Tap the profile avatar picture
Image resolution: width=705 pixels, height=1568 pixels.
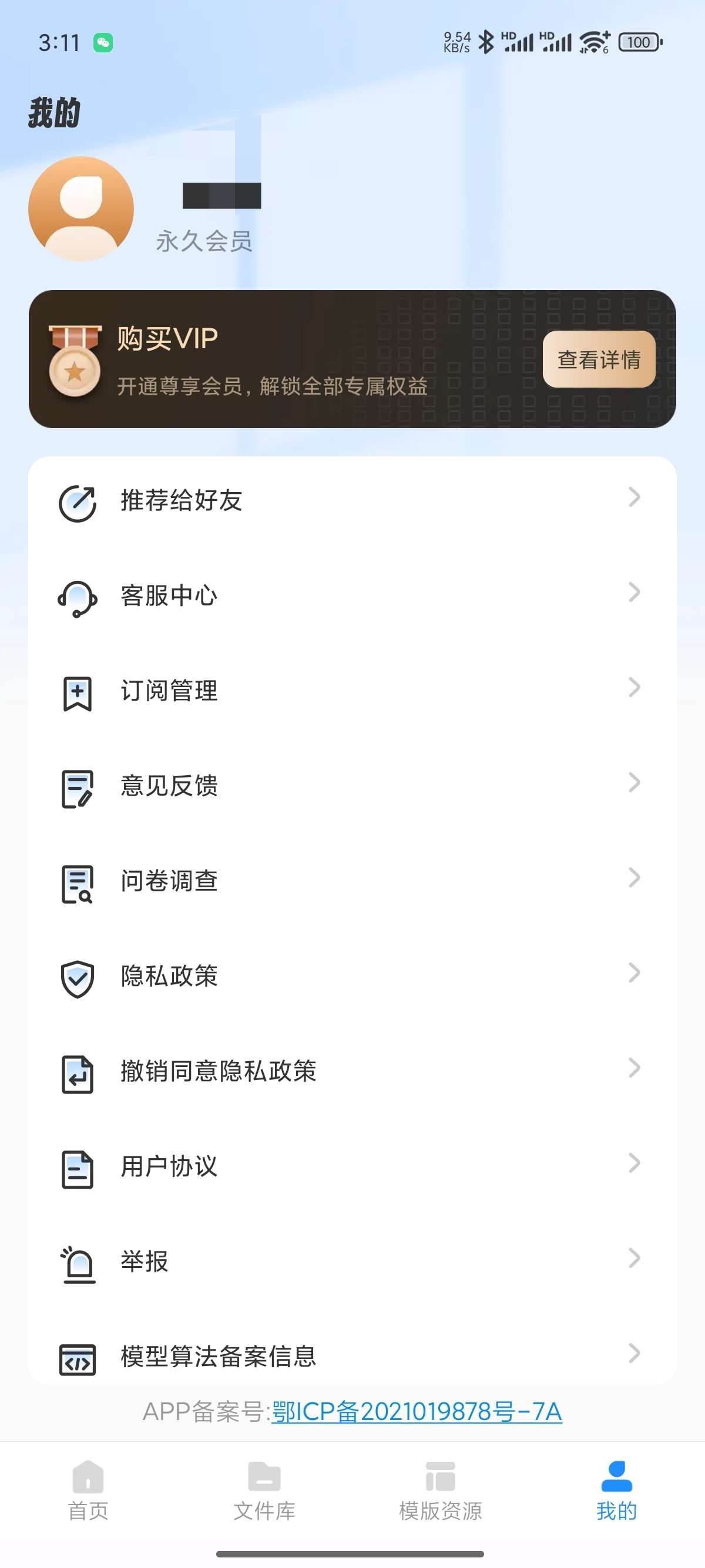pyautogui.click(x=81, y=209)
